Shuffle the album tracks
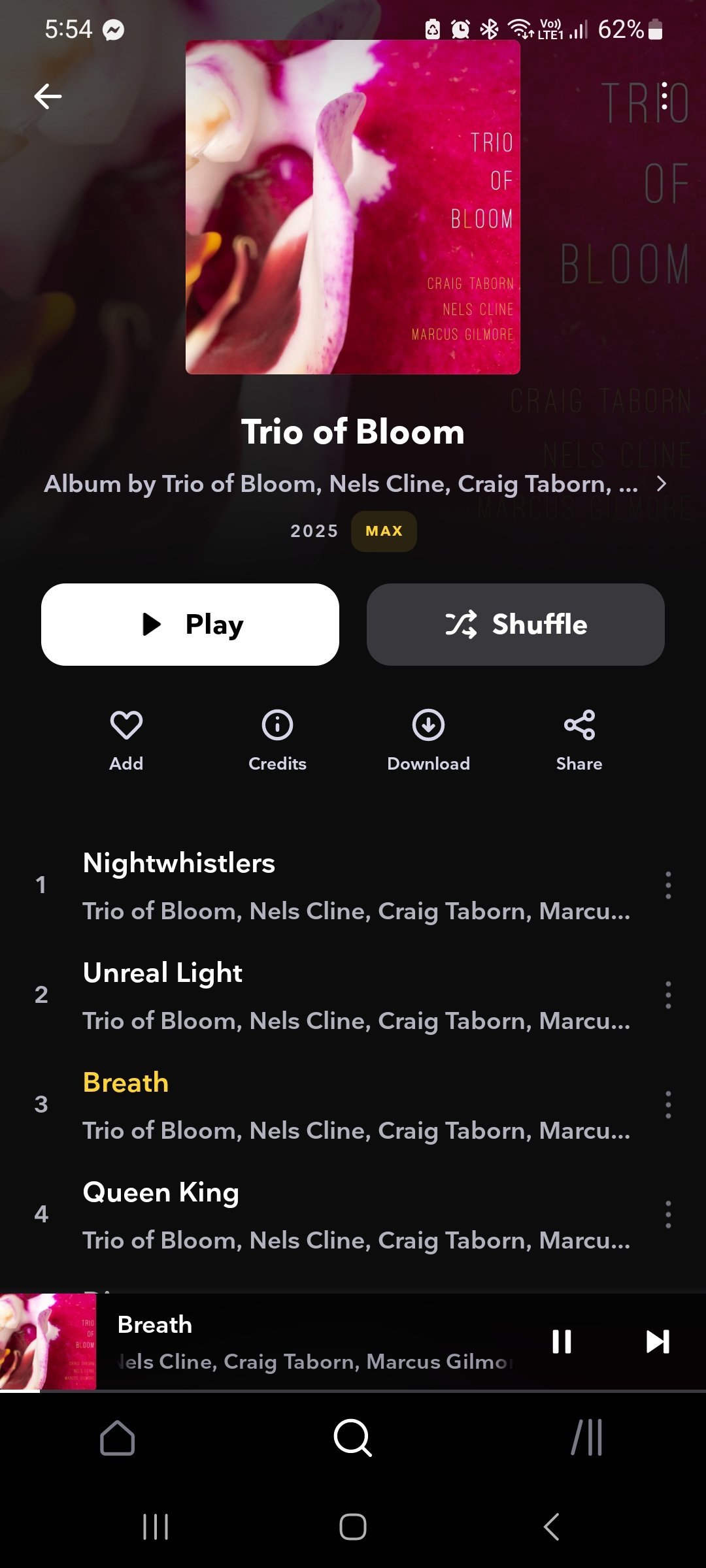Viewport: 706px width, 1568px height. (515, 625)
